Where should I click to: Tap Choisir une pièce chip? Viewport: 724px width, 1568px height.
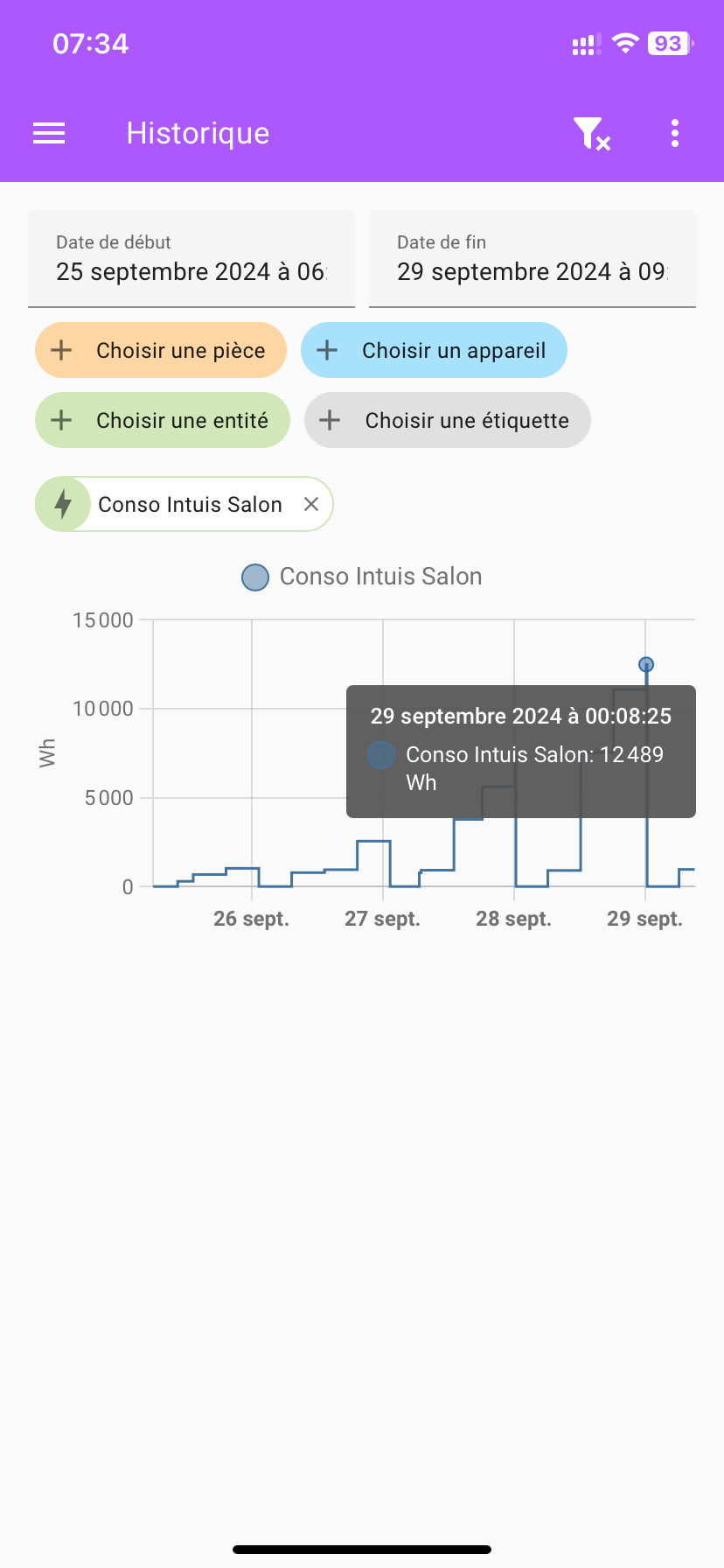[161, 350]
